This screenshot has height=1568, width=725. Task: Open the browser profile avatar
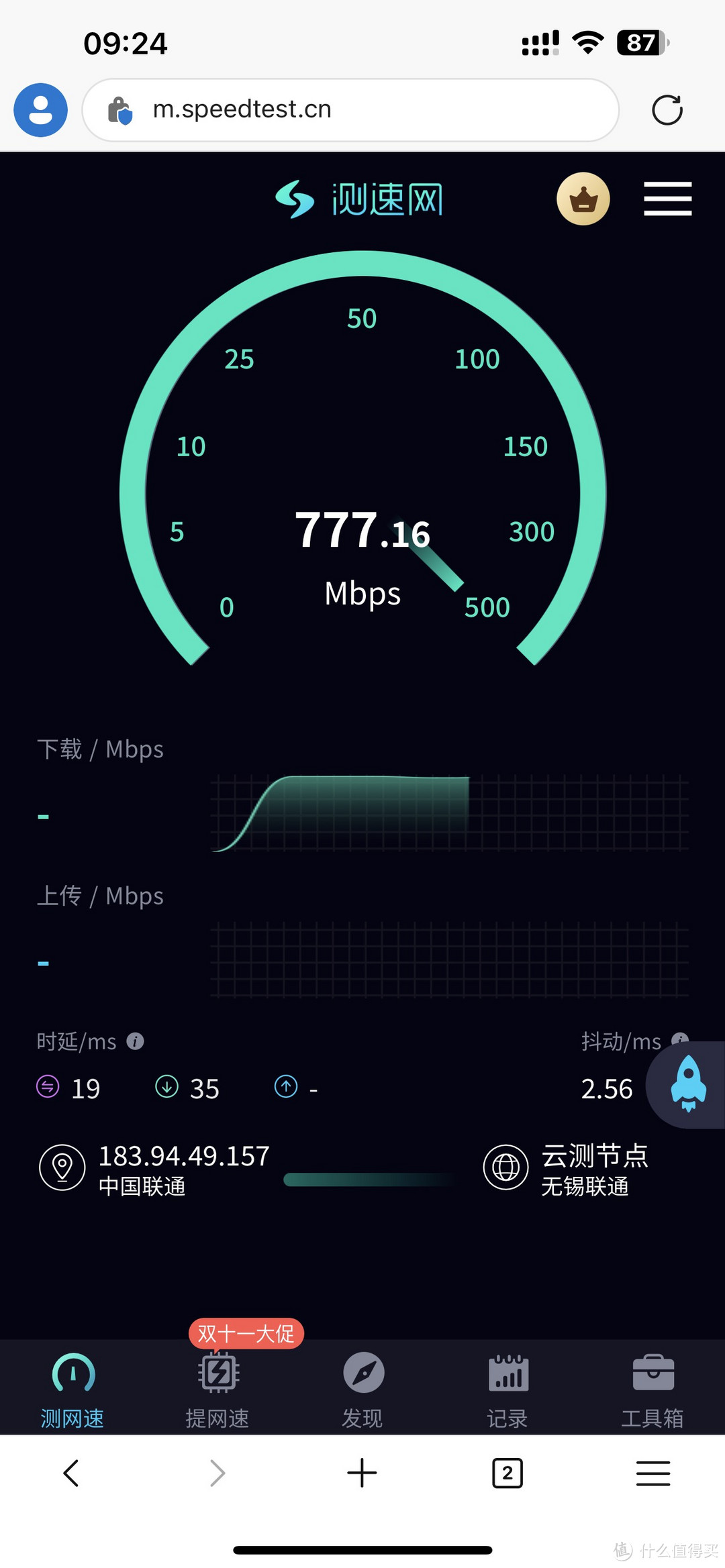[40, 110]
